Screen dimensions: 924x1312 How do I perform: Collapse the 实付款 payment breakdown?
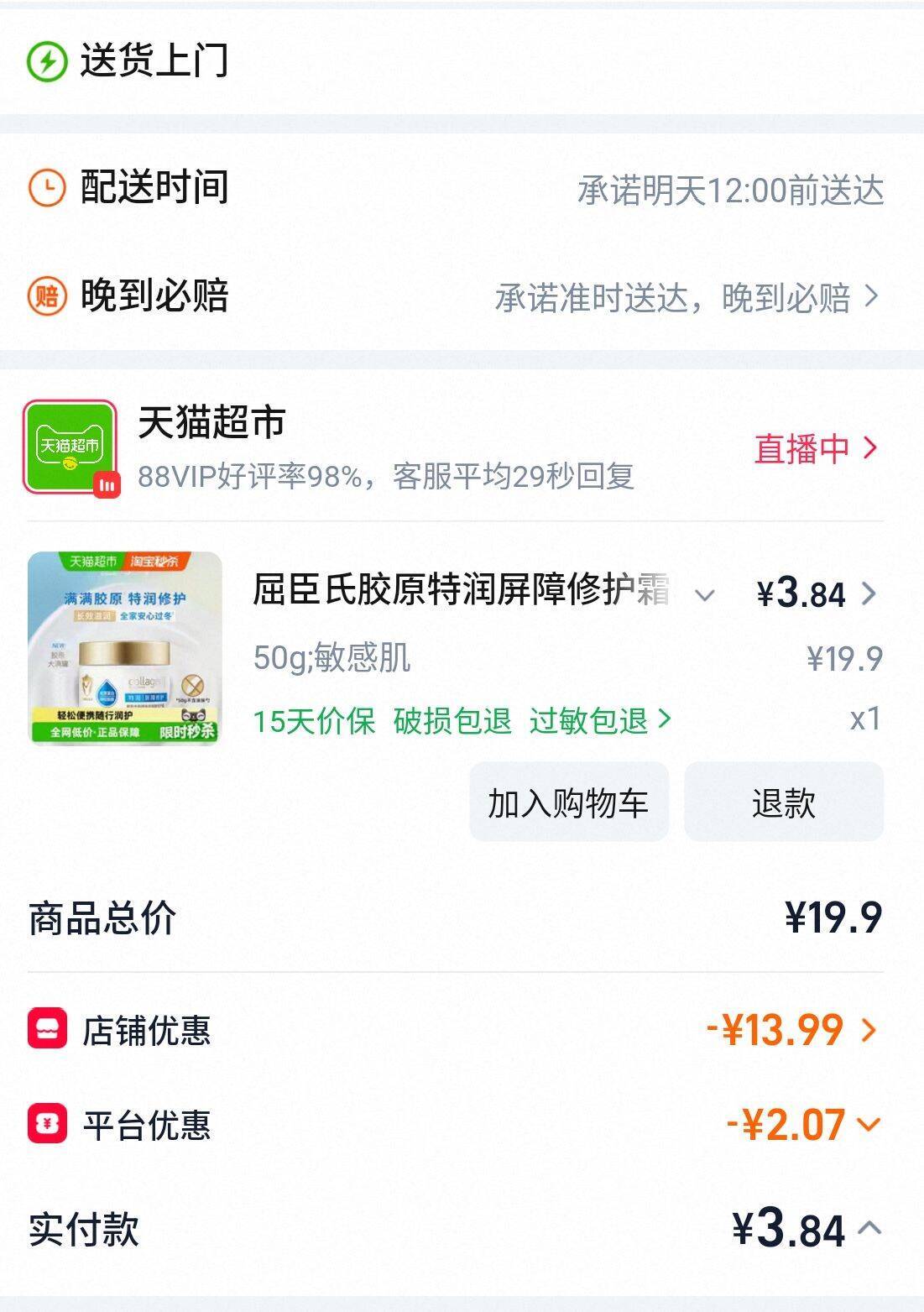pyautogui.click(x=869, y=1229)
